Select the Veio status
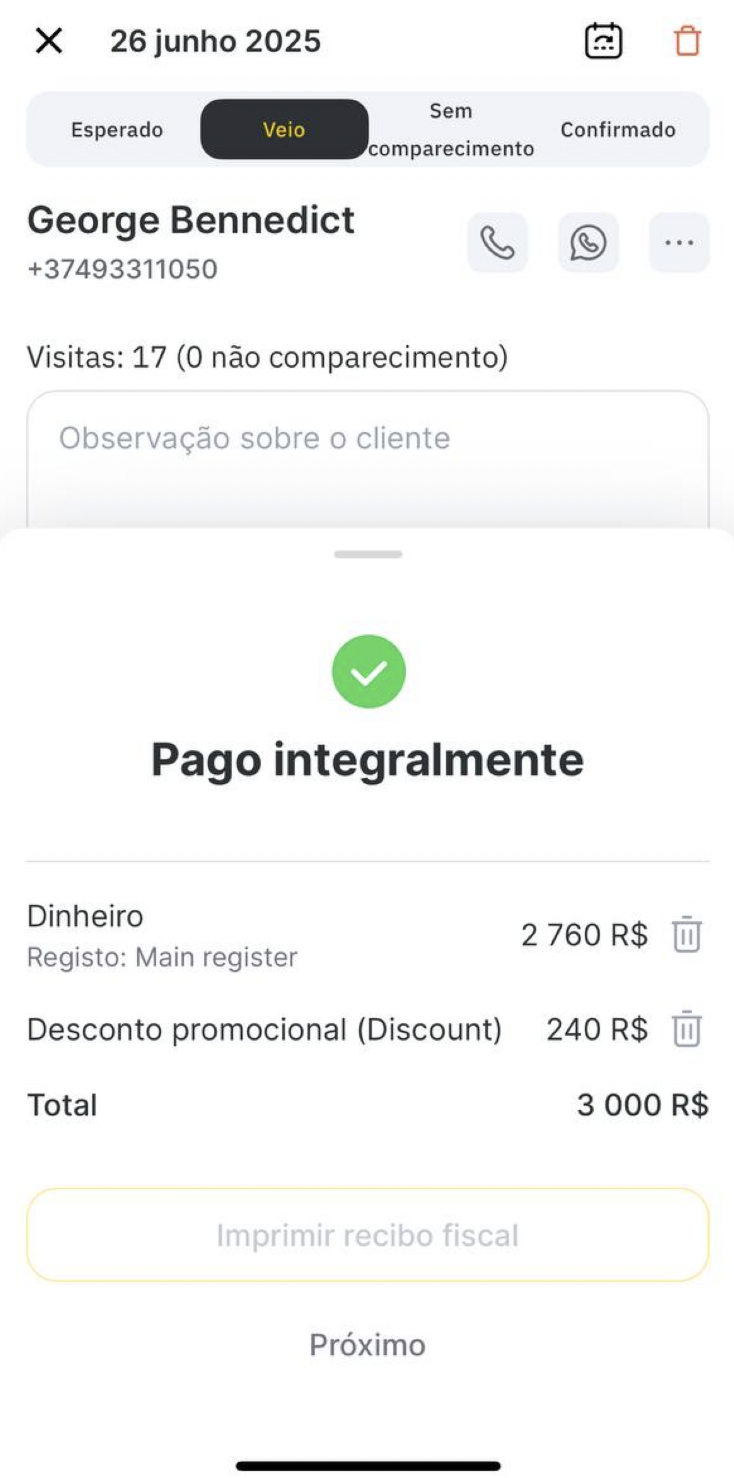 284,130
